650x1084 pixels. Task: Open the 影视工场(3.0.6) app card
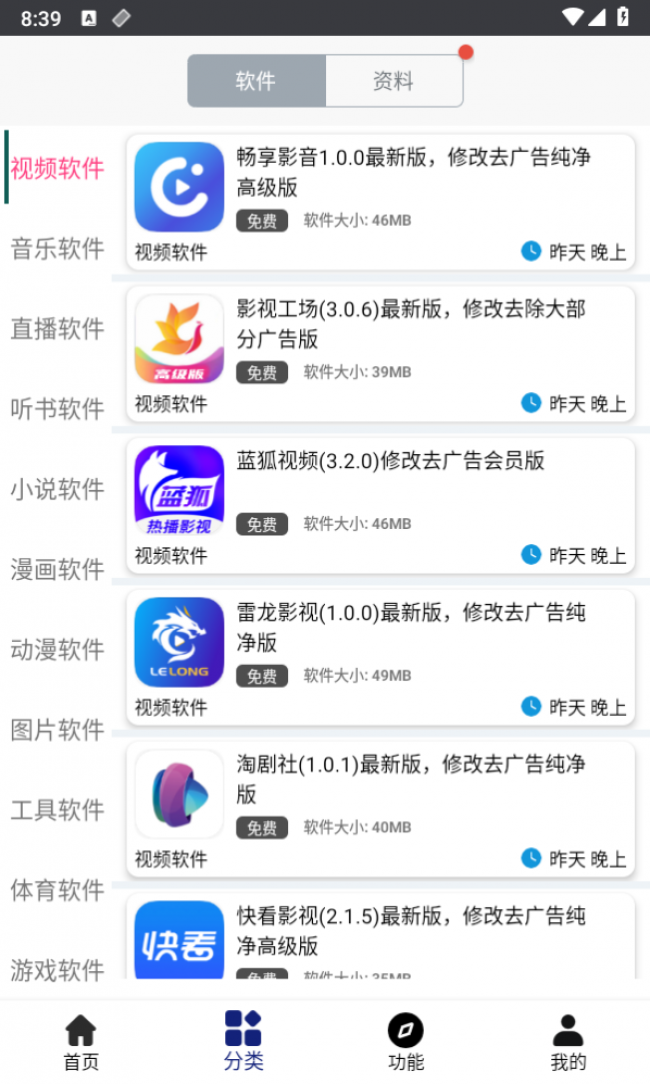tap(380, 354)
